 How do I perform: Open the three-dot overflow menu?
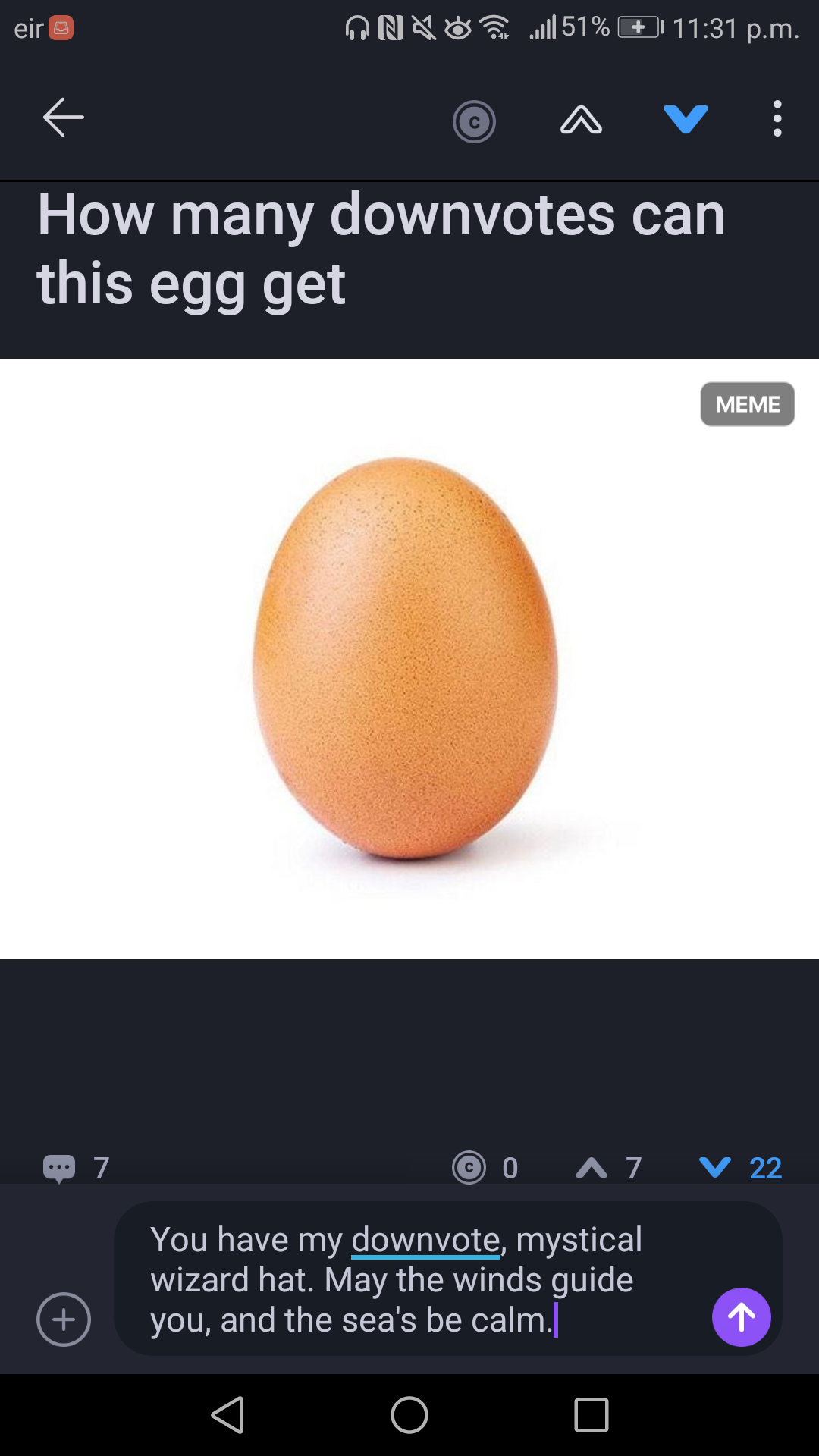(x=777, y=118)
